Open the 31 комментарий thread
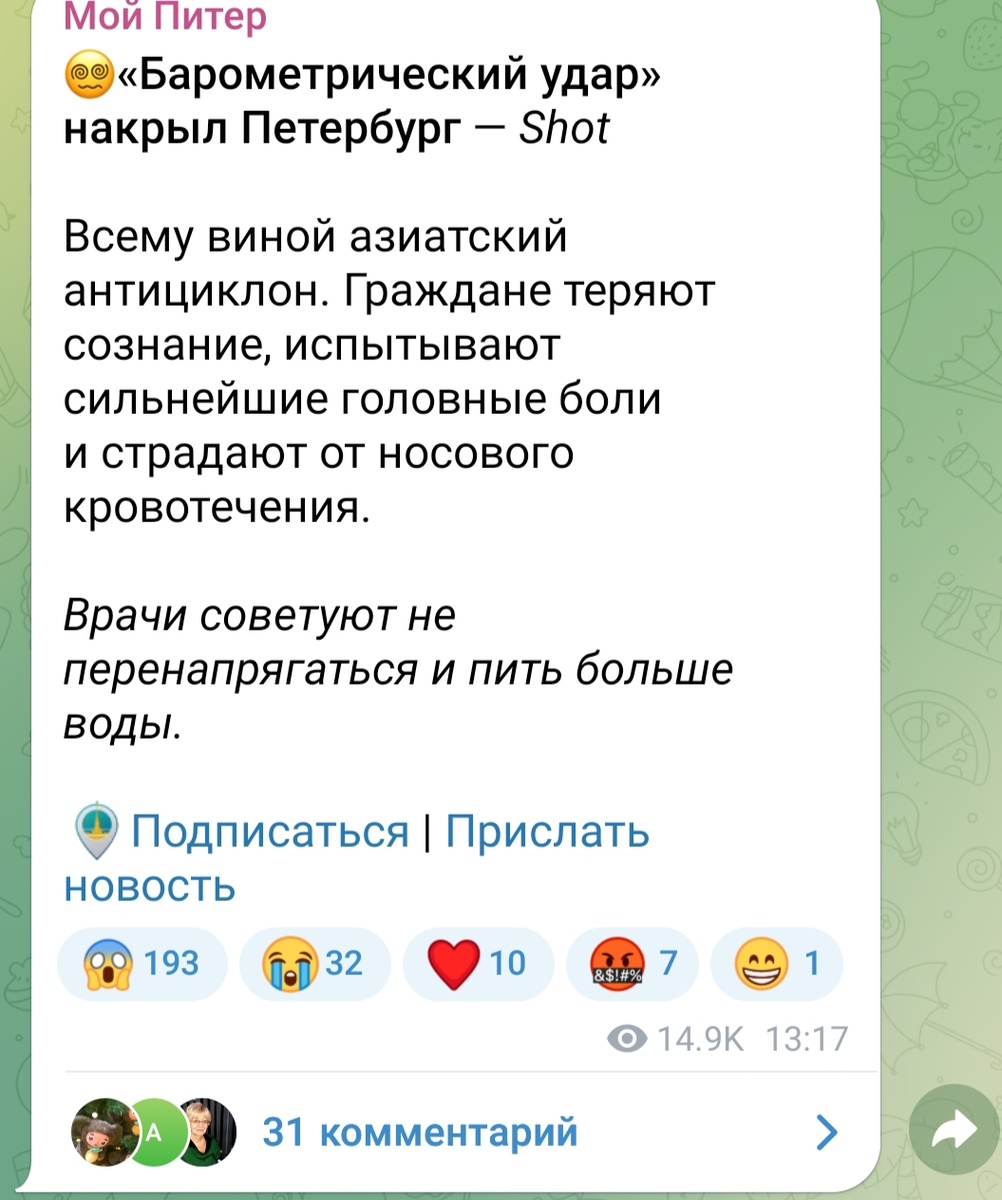This screenshot has height=1200, width=1002. pos(420,1131)
